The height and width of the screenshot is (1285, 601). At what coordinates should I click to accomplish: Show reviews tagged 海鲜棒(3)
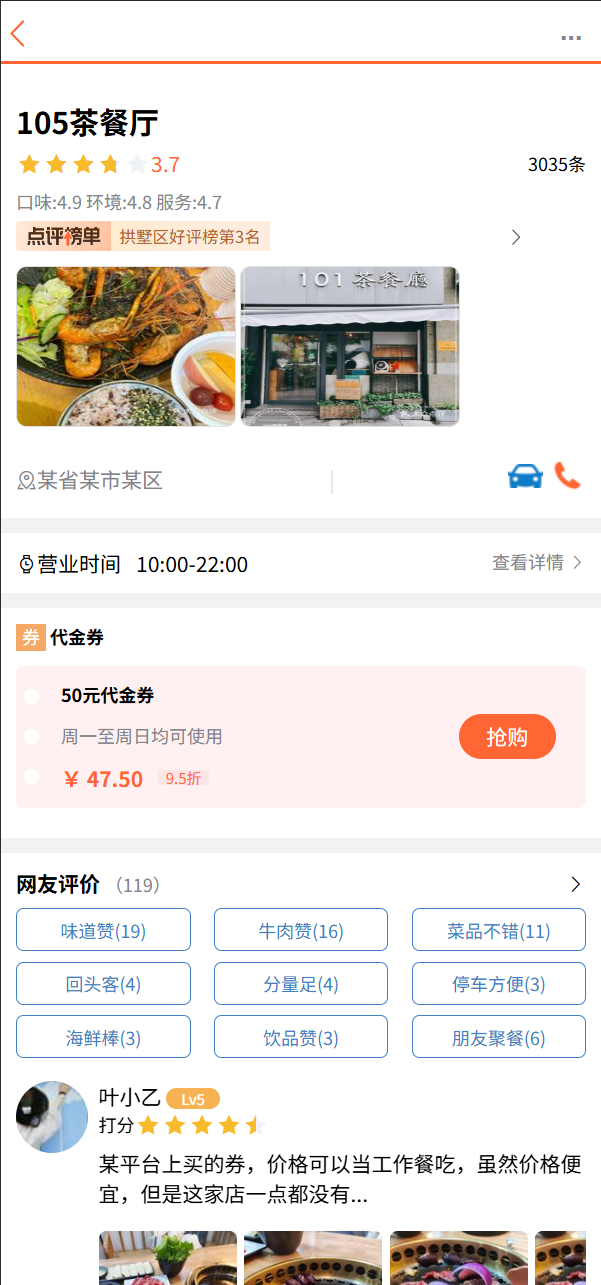pos(103,1037)
